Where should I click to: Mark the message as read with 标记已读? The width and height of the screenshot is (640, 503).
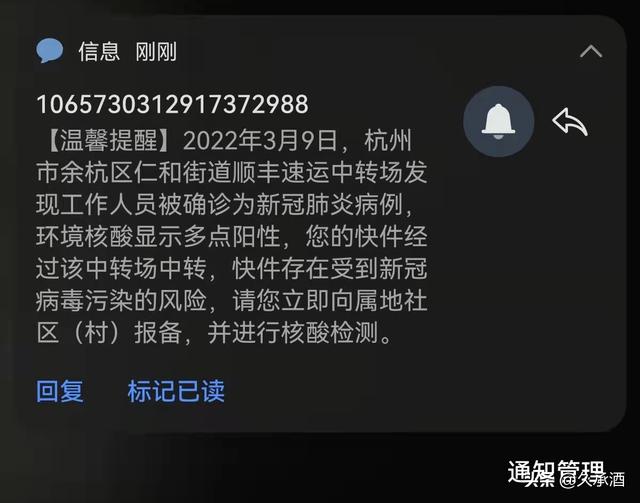[x=176, y=391]
